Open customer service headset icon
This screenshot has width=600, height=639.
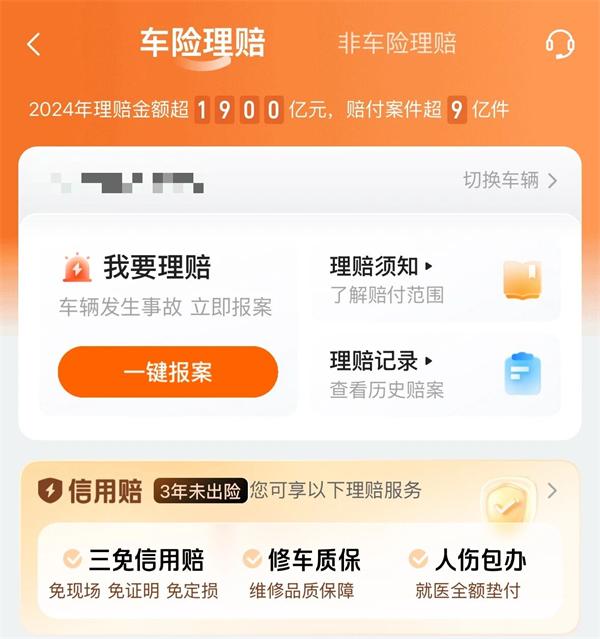(560, 43)
